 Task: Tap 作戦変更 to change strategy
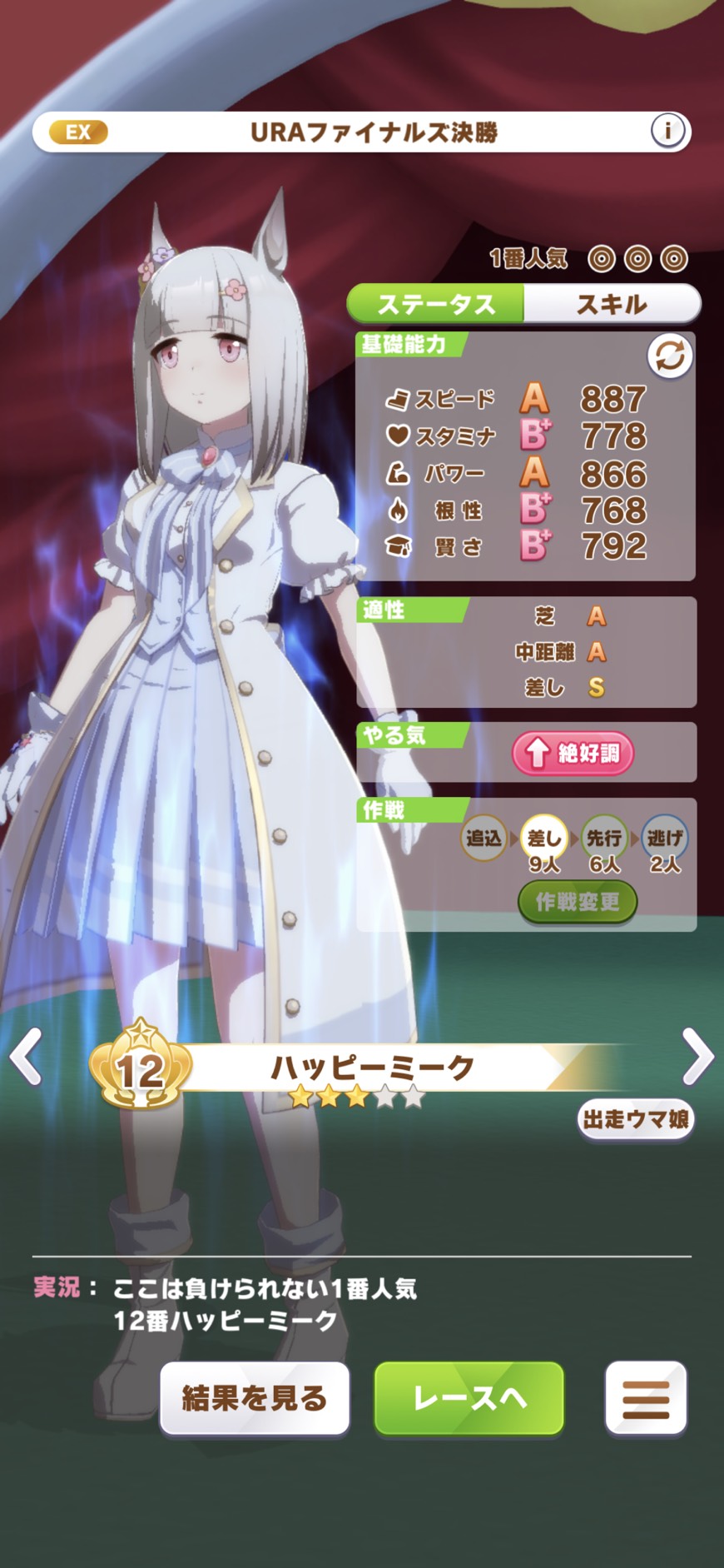(x=578, y=902)
